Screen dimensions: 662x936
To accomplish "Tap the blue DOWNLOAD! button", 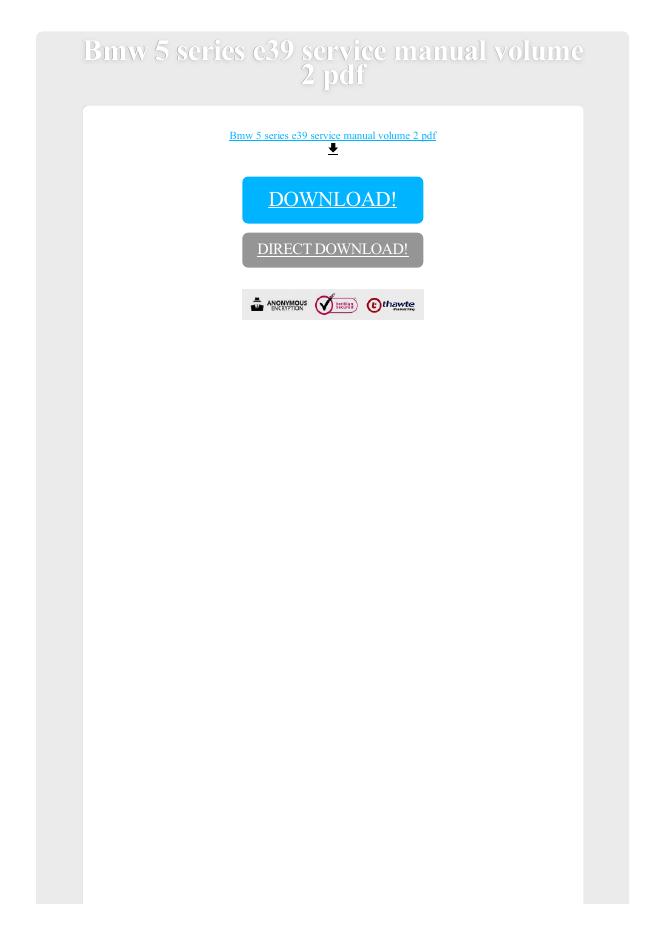I will (332, 200).
